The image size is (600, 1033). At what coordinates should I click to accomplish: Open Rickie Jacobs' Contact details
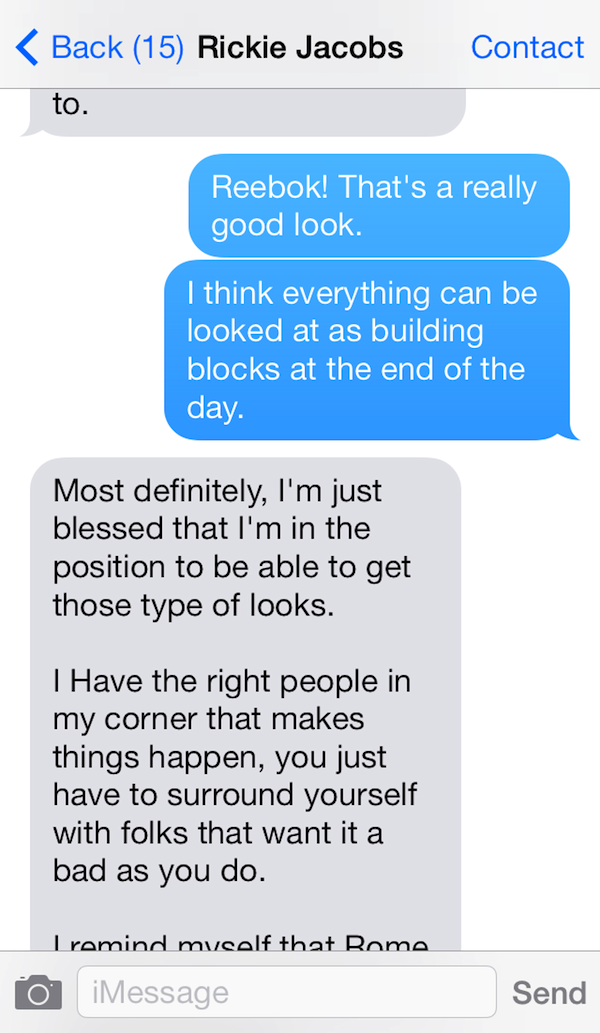point(527,47)
